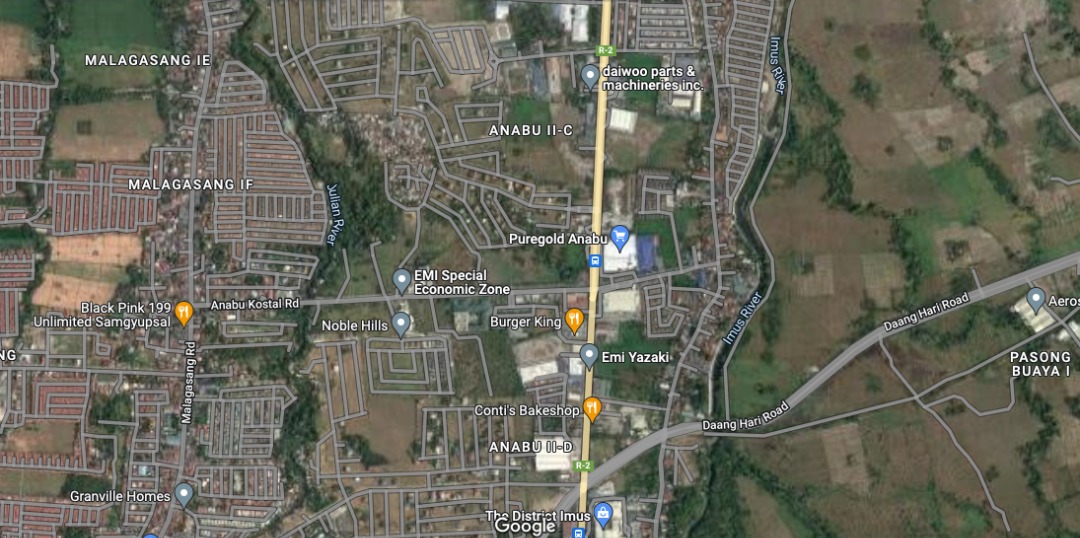Open the daiwoo parts & machineries inc. pin

pos(590,75)
